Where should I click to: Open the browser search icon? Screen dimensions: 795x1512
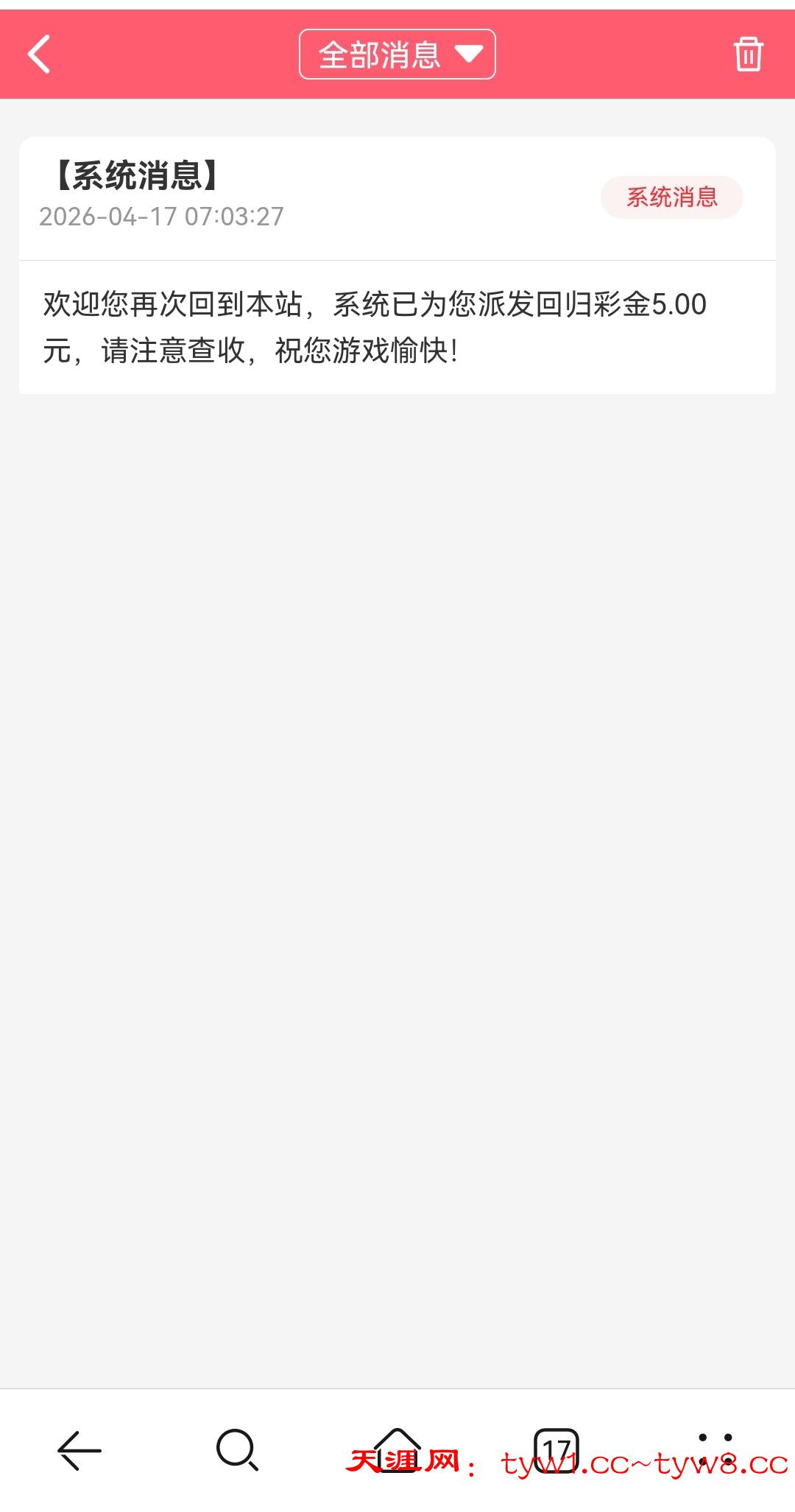pos(238,1450)
